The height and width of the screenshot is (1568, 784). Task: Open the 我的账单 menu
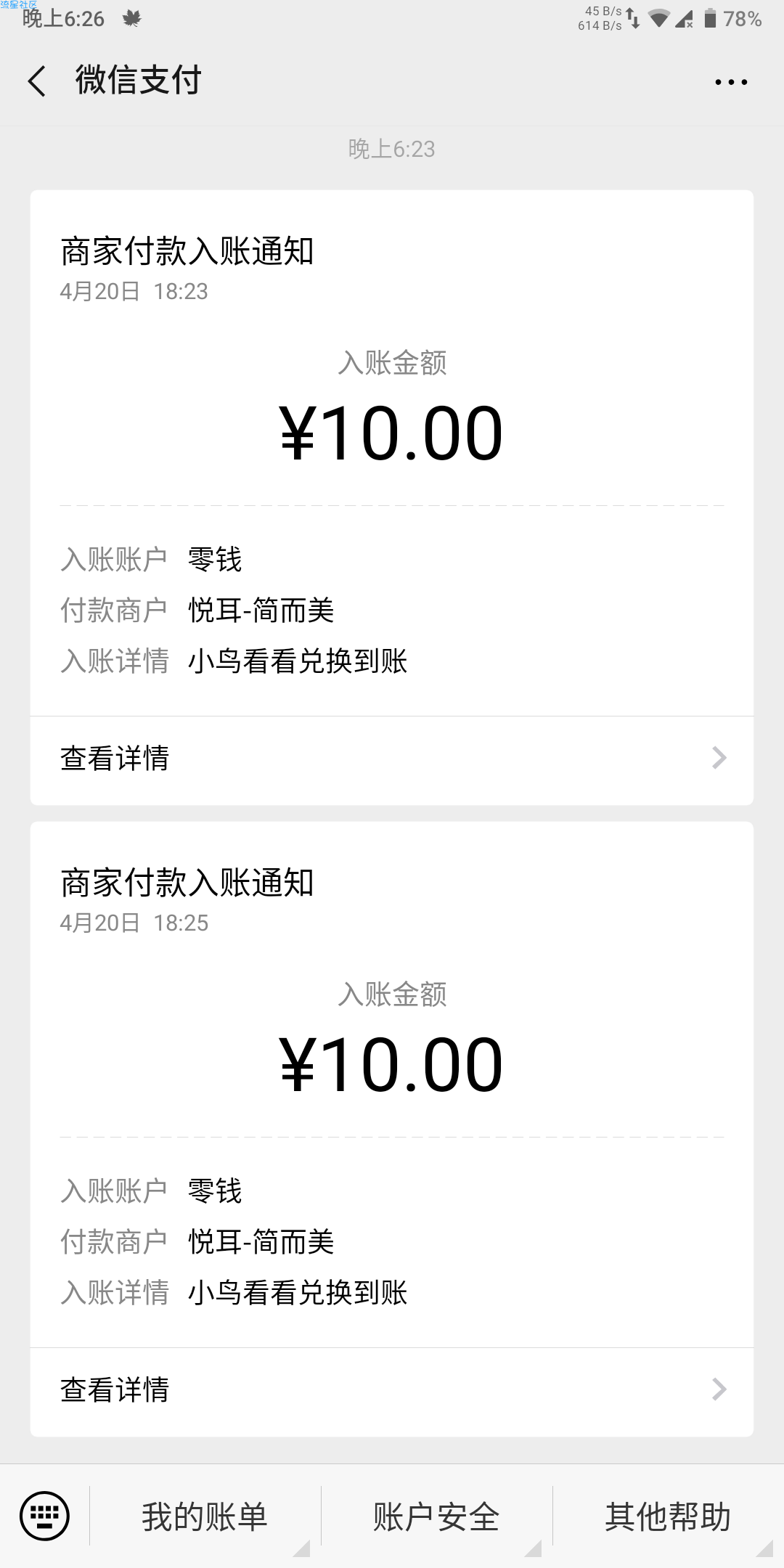click(x=205, y=1516)
